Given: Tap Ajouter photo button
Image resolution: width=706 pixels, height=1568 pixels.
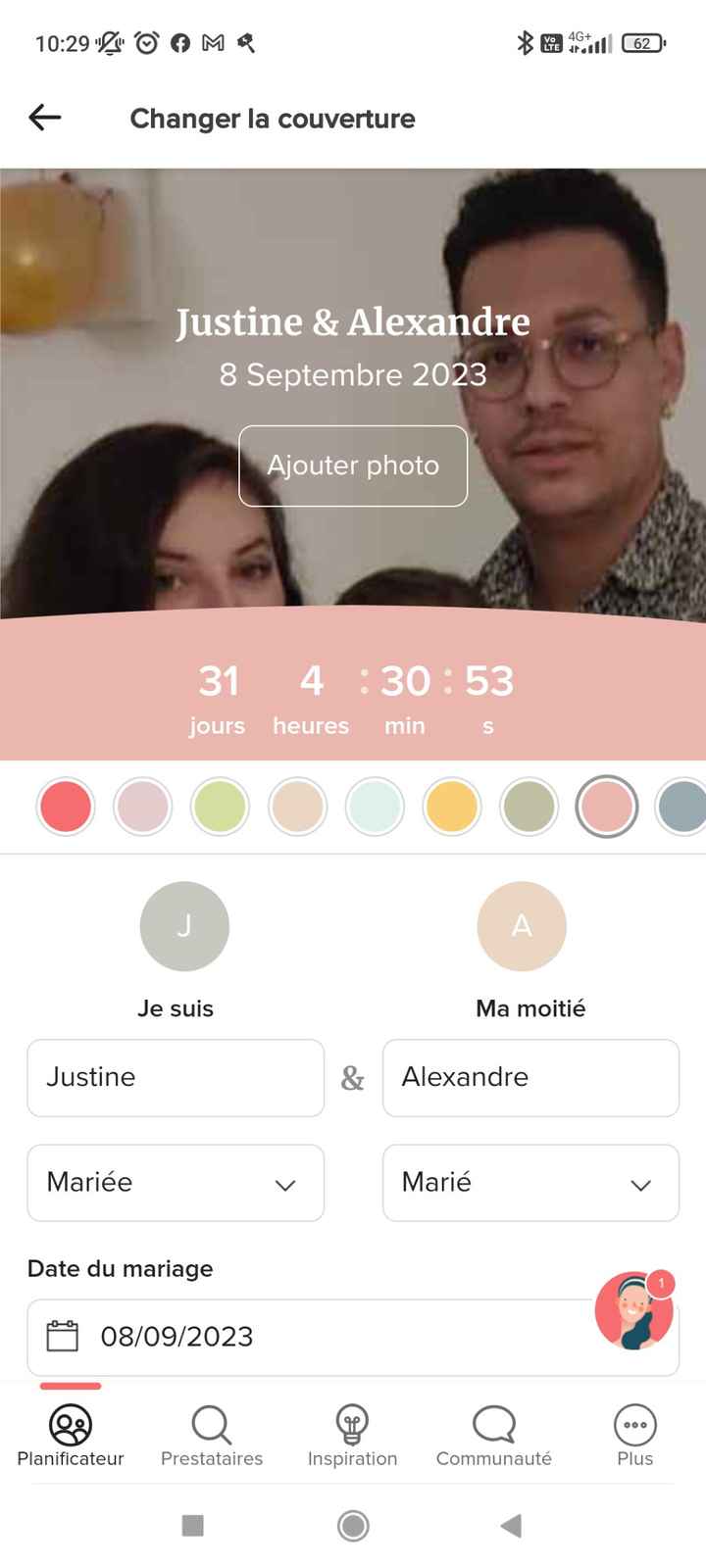Looking at the screenshot, I should click(x=353, y=466).
